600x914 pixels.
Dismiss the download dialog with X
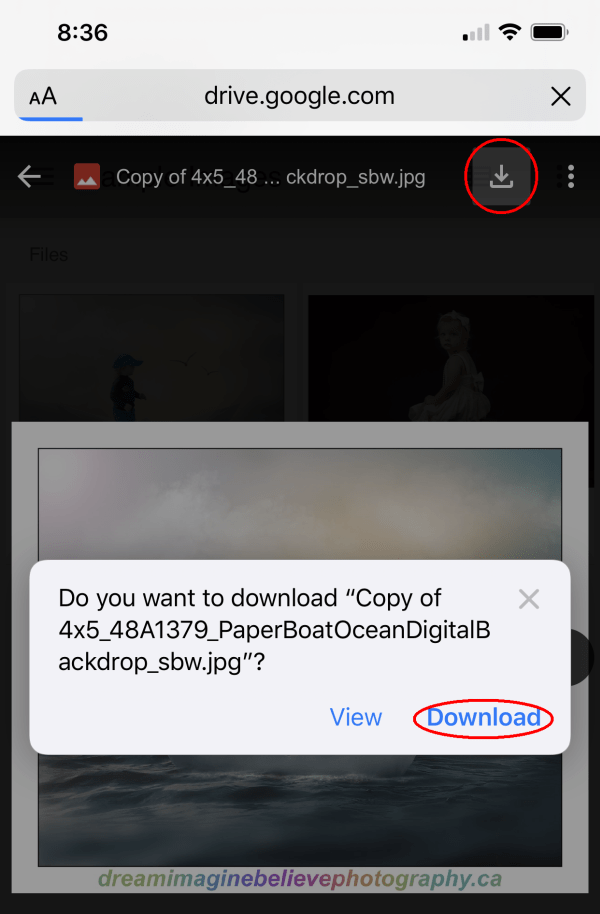[x=529, y=599]
